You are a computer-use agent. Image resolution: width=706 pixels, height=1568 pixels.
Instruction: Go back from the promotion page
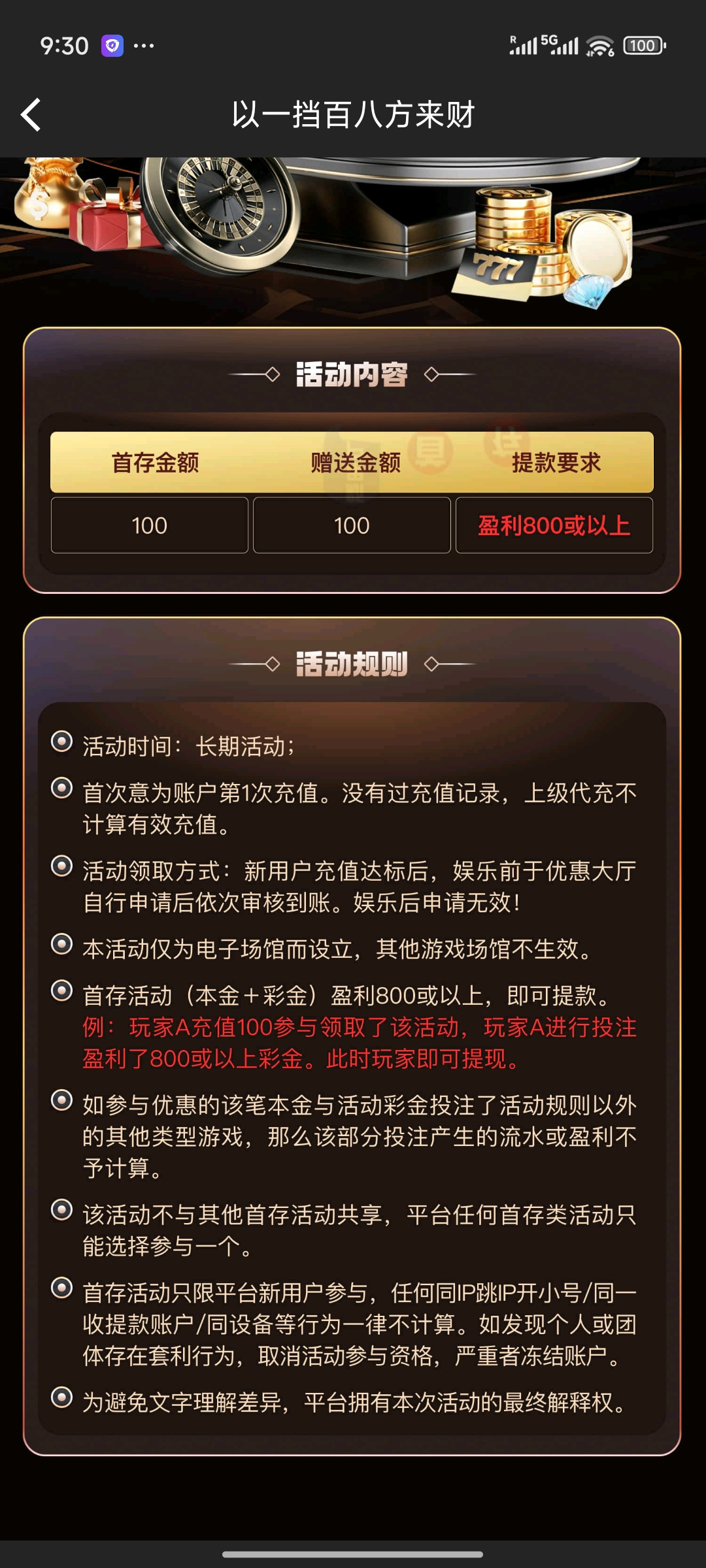tap(31, 115)
